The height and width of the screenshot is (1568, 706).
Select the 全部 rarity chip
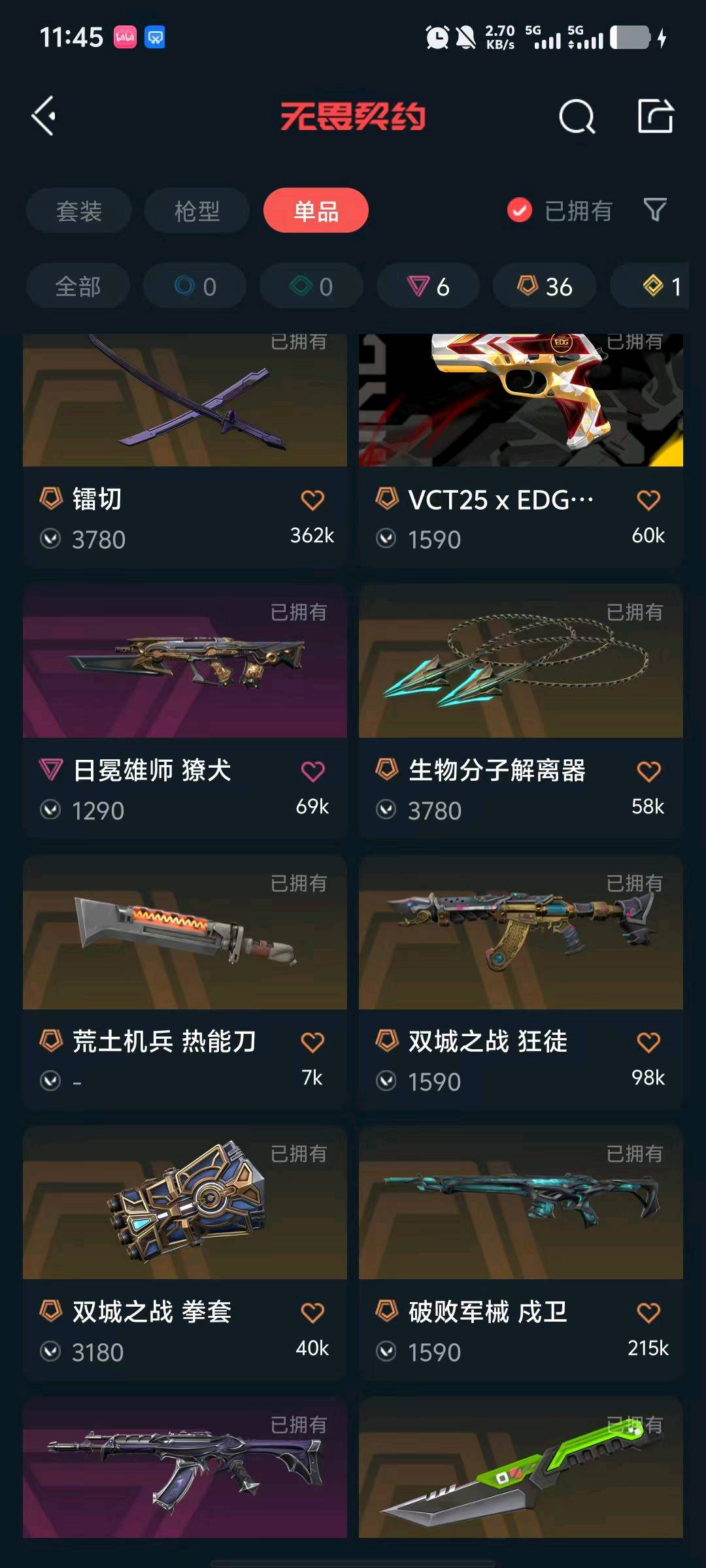click(78, 286)
